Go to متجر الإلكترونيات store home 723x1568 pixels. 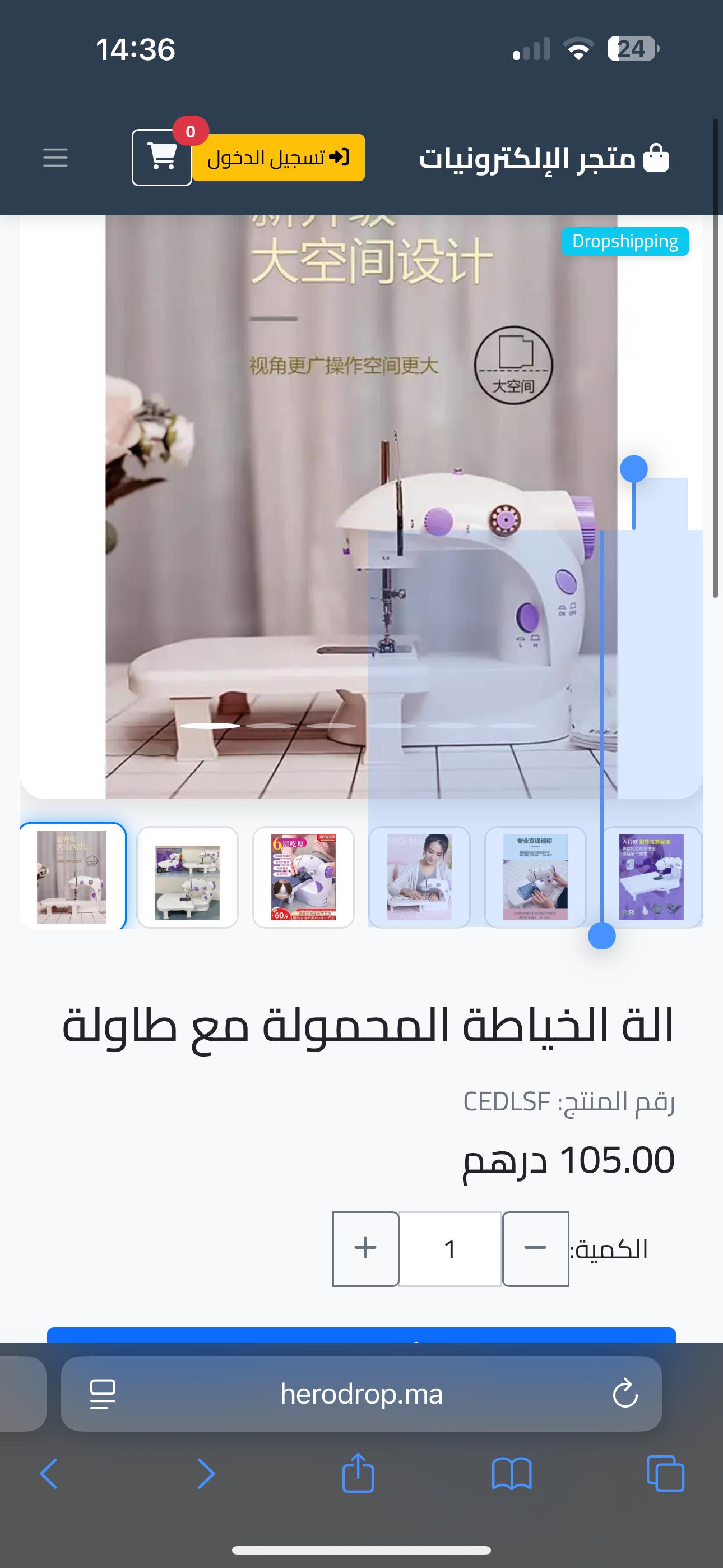pos(544,158)
